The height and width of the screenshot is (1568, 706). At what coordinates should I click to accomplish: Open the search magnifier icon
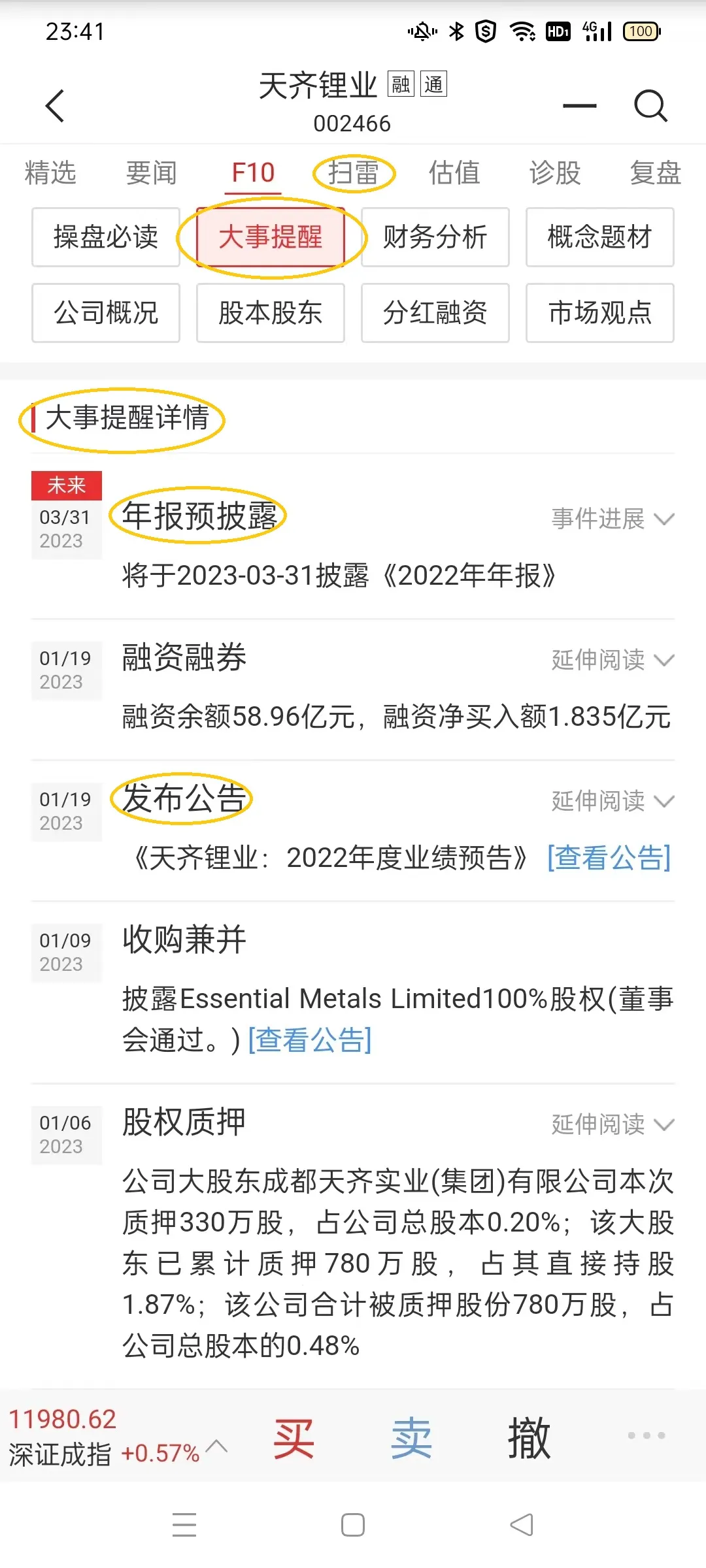pos(650,105)
